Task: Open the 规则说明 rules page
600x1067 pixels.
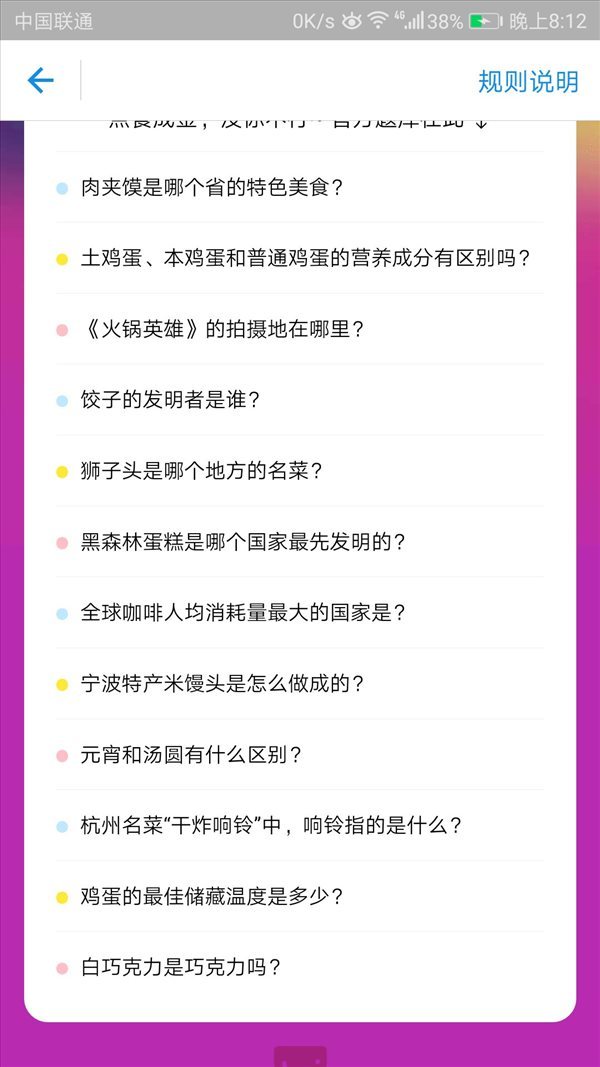Action: click(x=527, y=82)
